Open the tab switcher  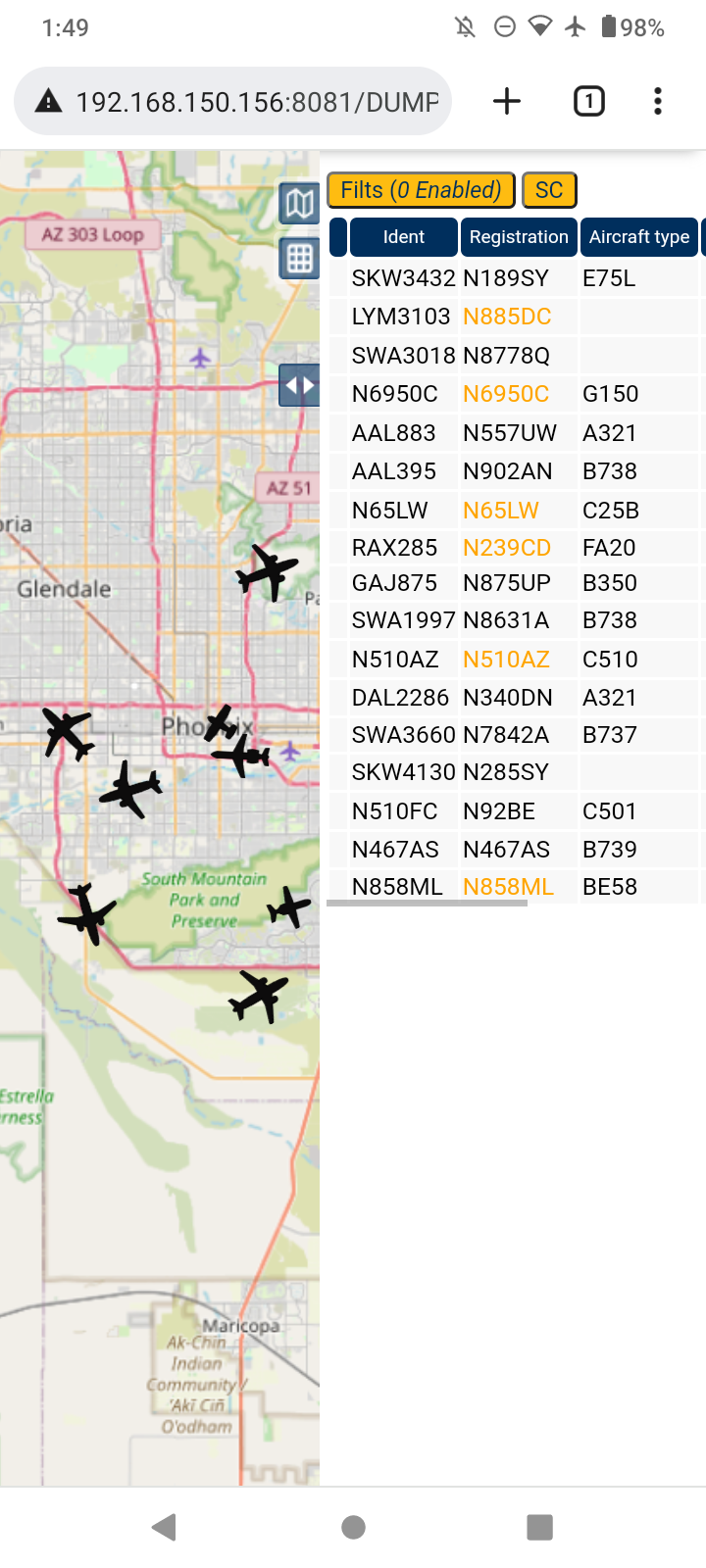pyautogui.click(x=588, y=101)
